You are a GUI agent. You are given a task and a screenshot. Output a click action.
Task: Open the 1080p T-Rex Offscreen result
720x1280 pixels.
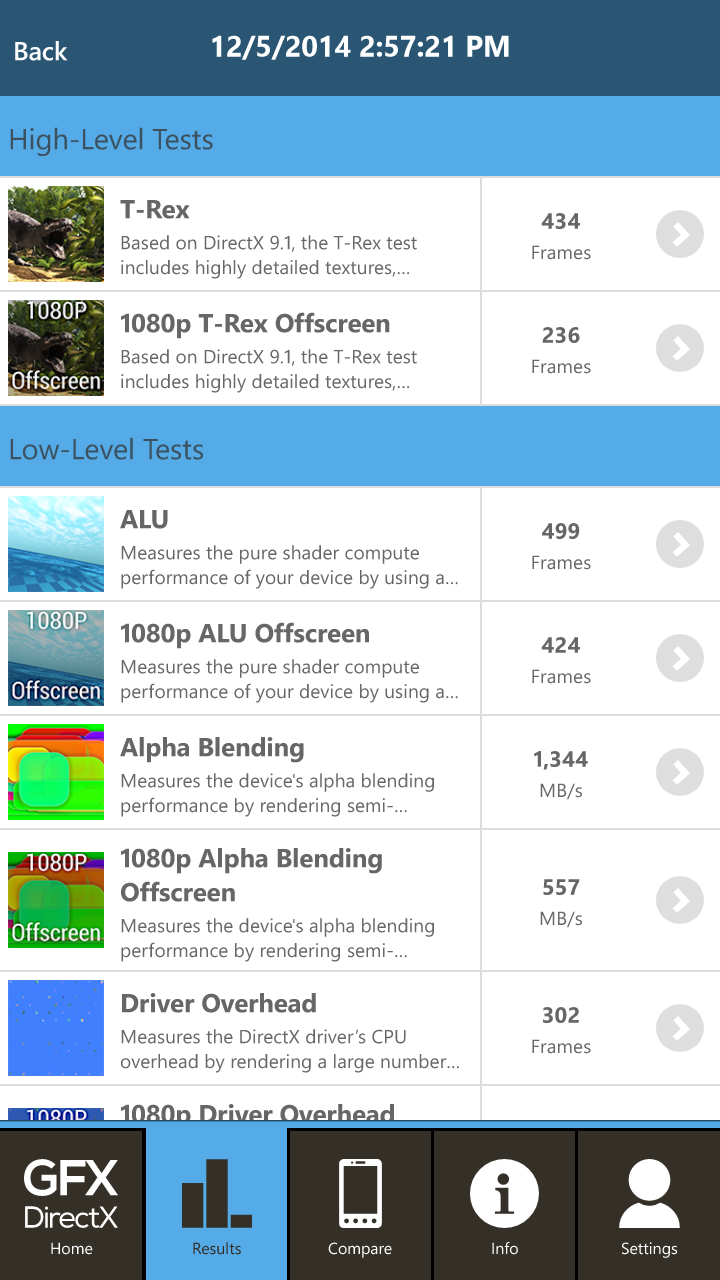click(x=360, y=348)
